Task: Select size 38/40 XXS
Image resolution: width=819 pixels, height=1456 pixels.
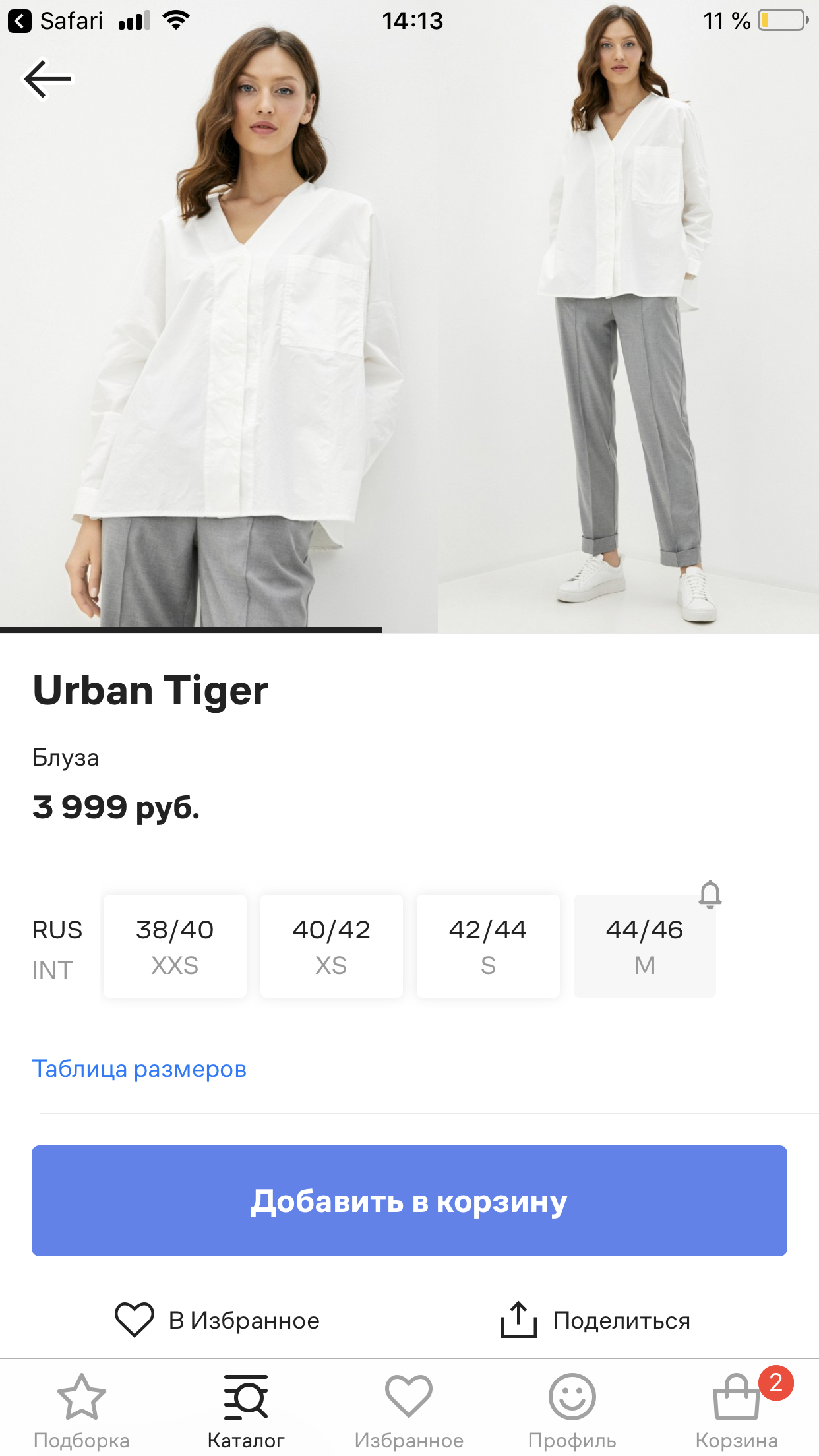Action: [175, 946]
